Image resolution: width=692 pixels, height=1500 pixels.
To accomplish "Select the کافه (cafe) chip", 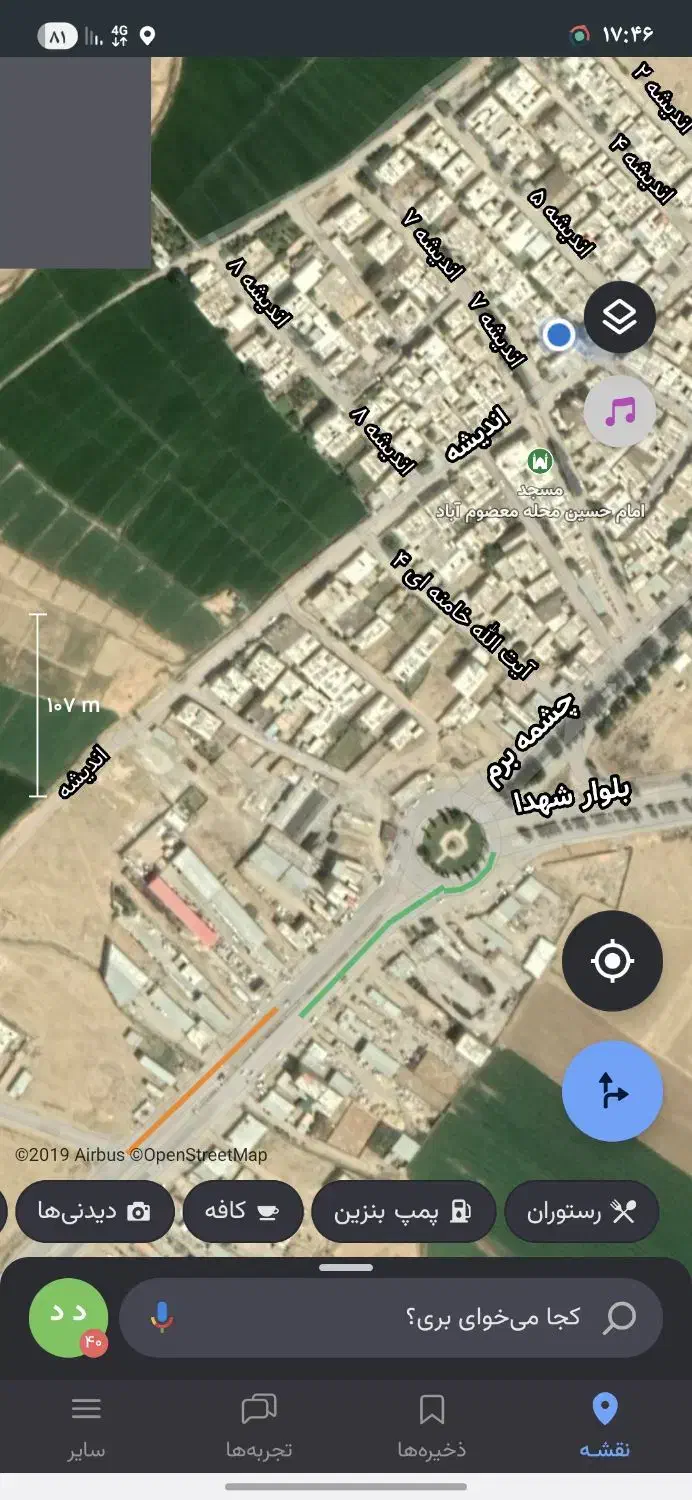I will pos(243,1212).
